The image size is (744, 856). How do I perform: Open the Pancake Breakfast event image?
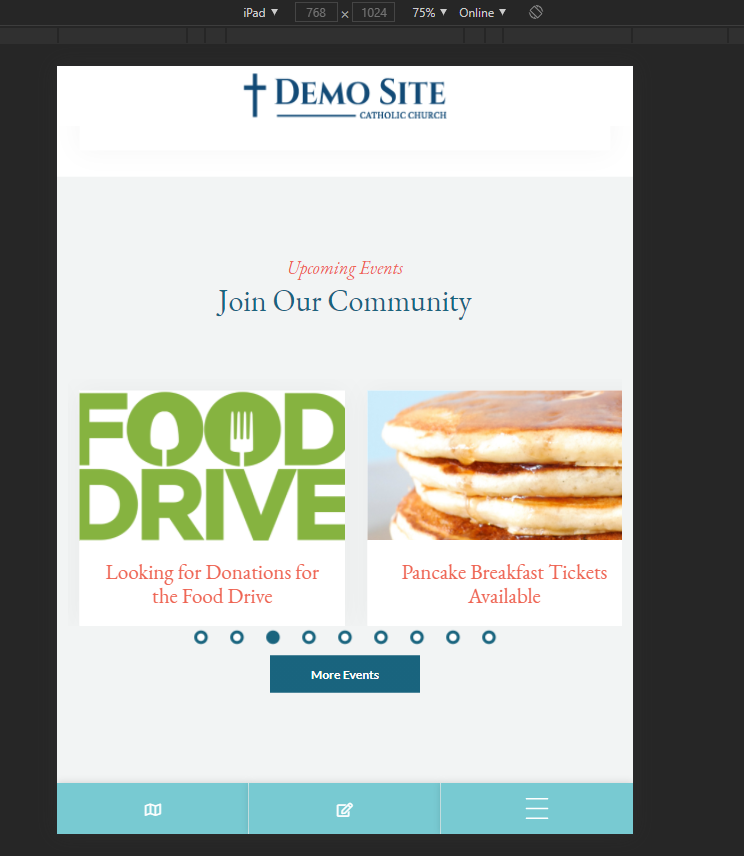[x=494, y=465]
